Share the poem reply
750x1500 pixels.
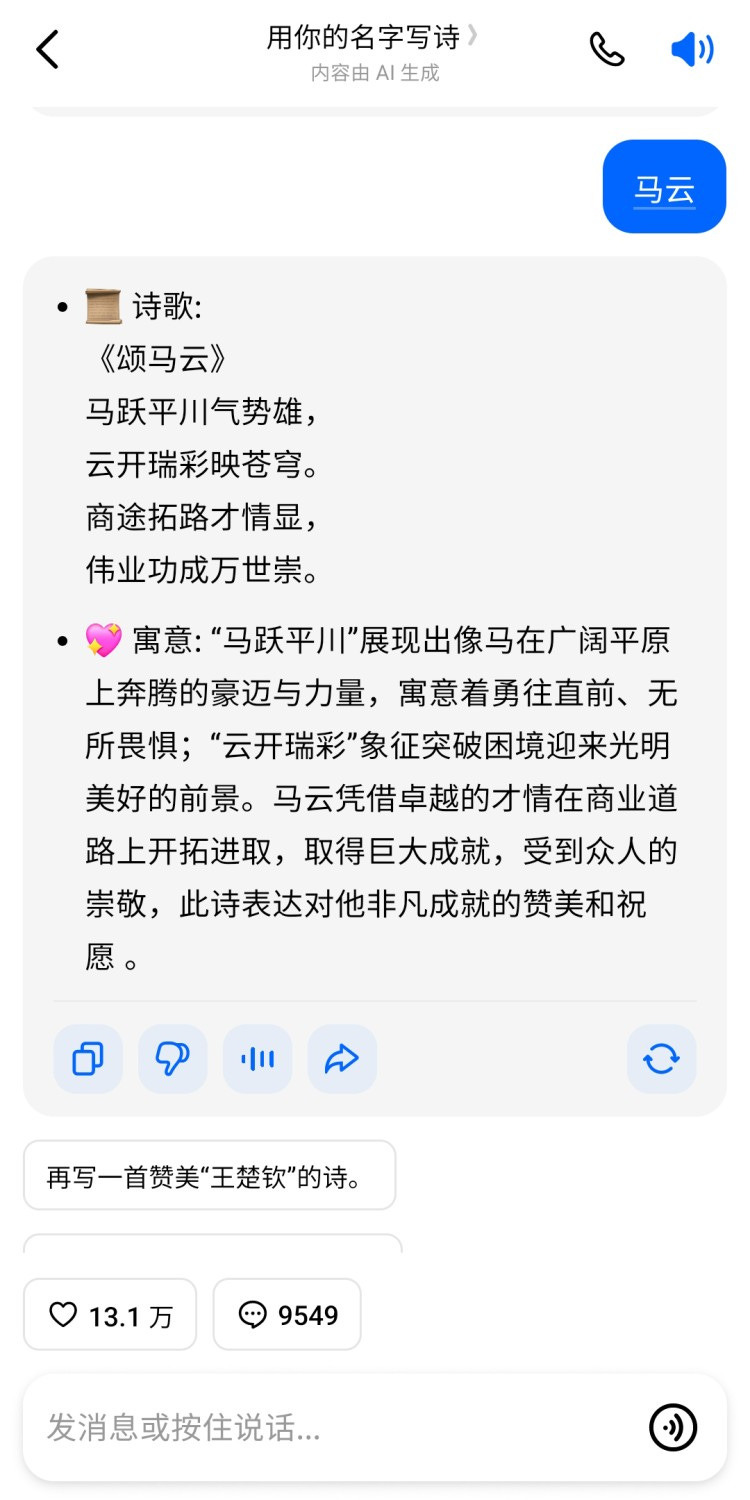(342, 1058)
